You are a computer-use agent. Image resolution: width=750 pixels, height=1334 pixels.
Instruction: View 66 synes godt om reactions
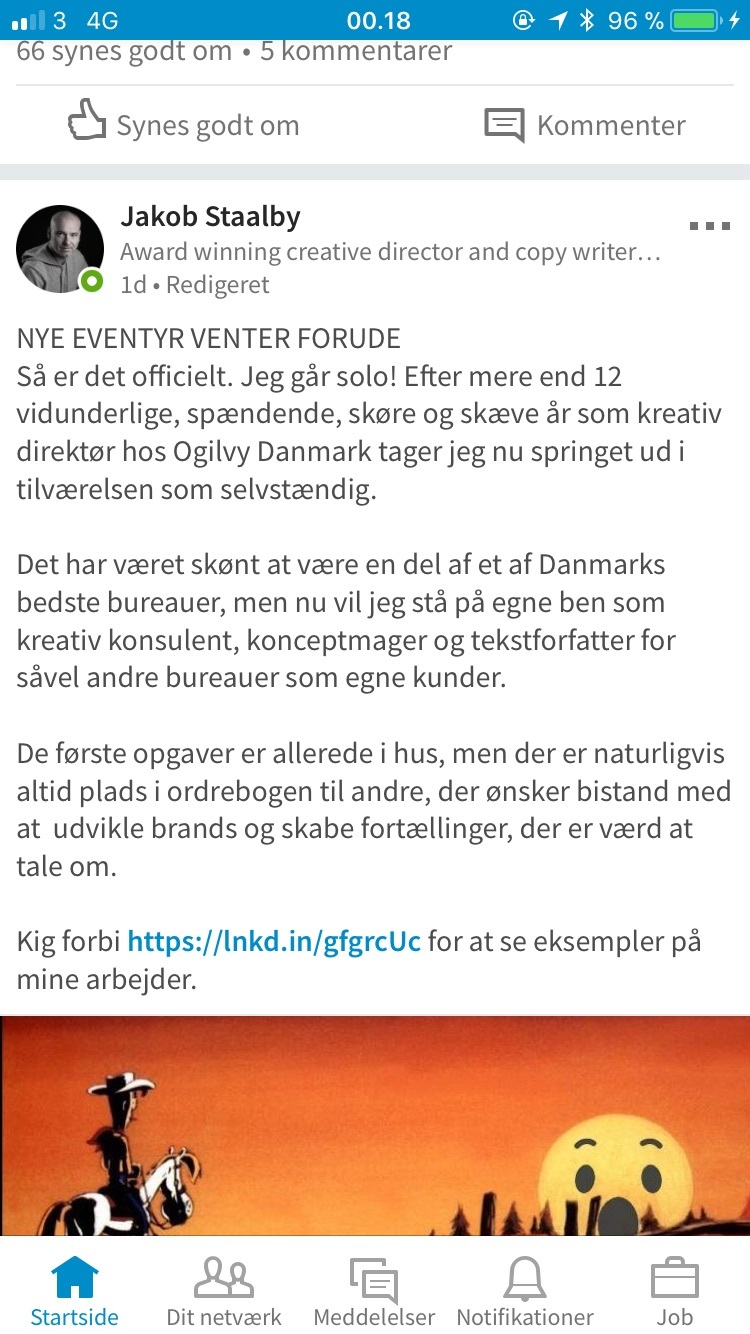coord(124,51)
